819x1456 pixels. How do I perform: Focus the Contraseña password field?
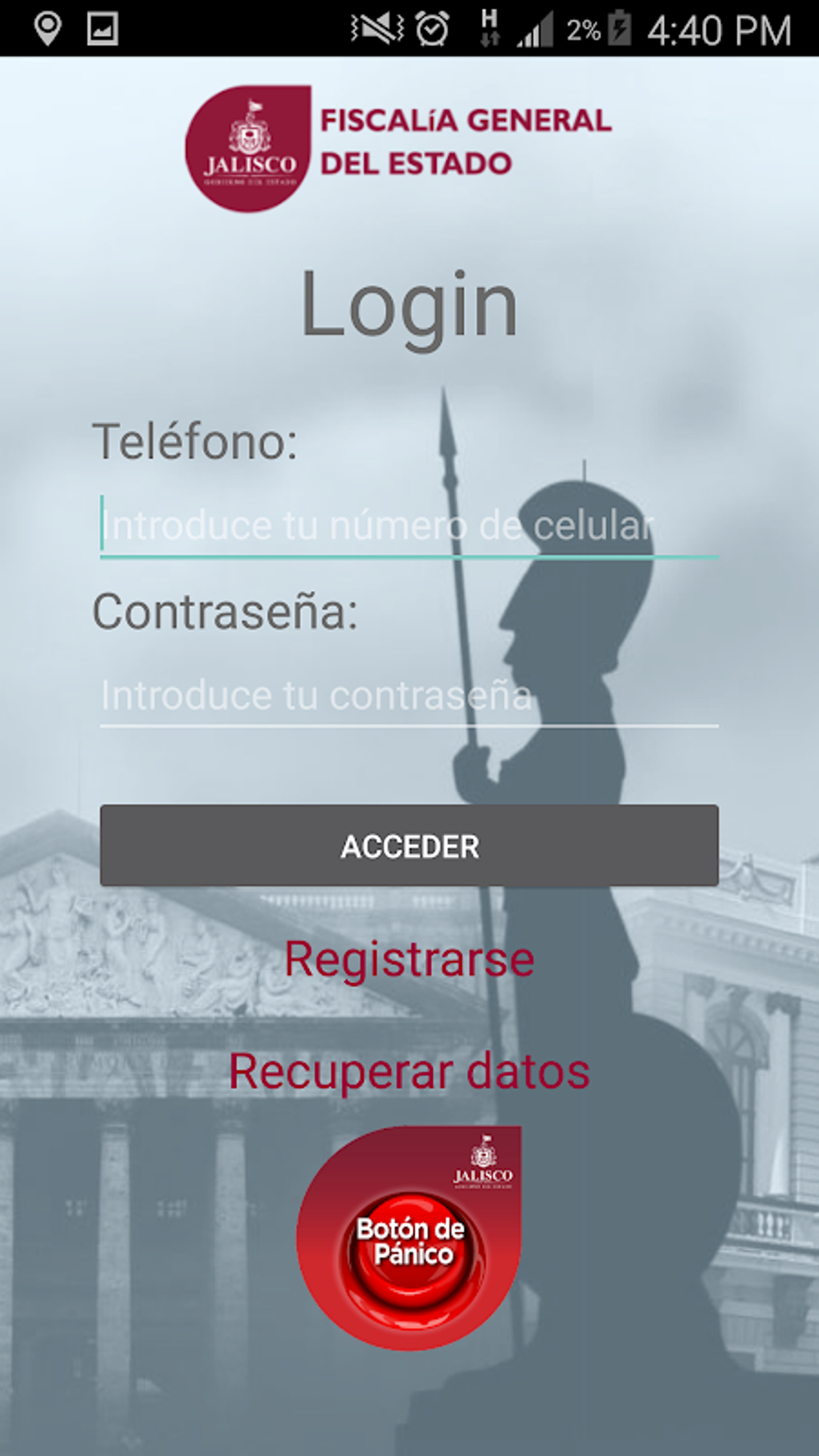[x=409, y=695]
